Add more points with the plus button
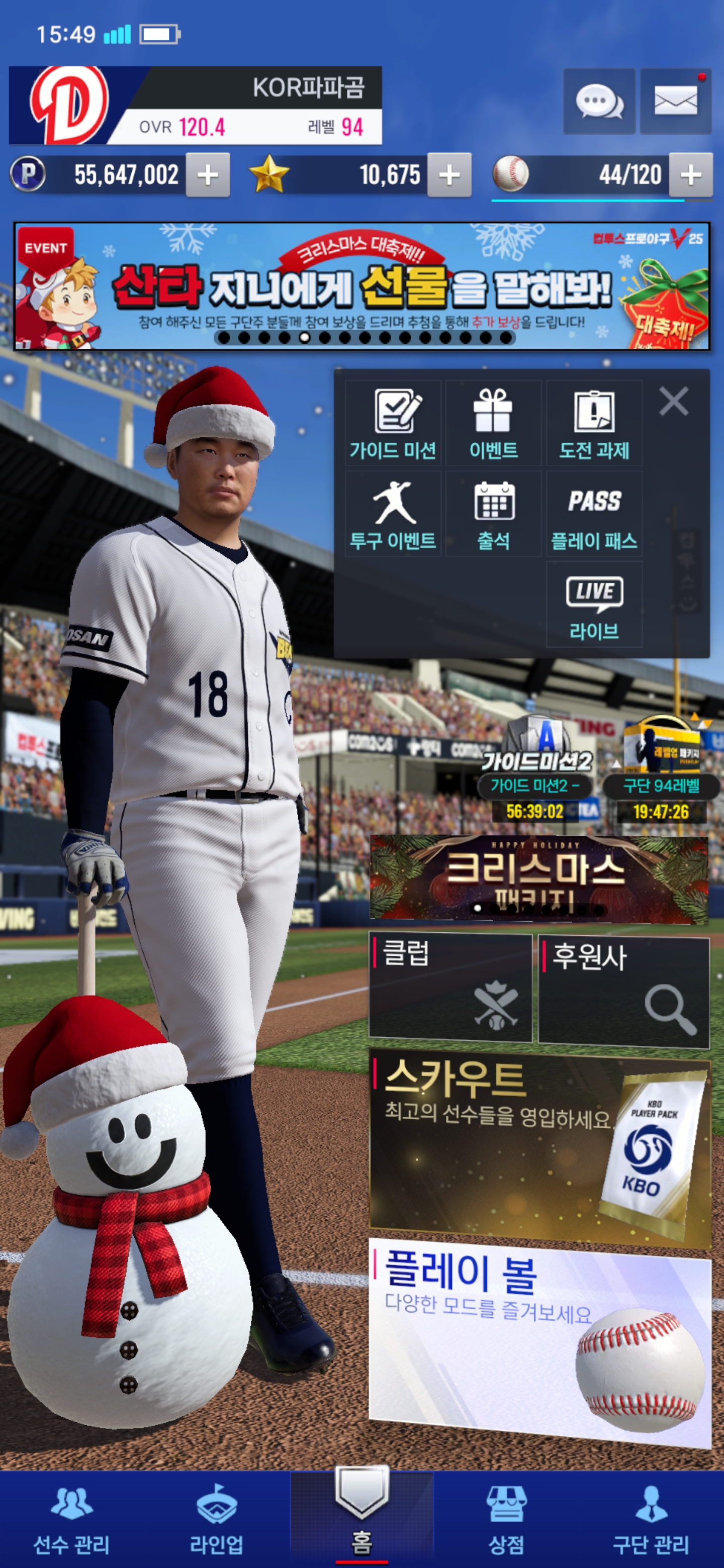The width and height of the screenshot is (724, 1568). [208, 175]
